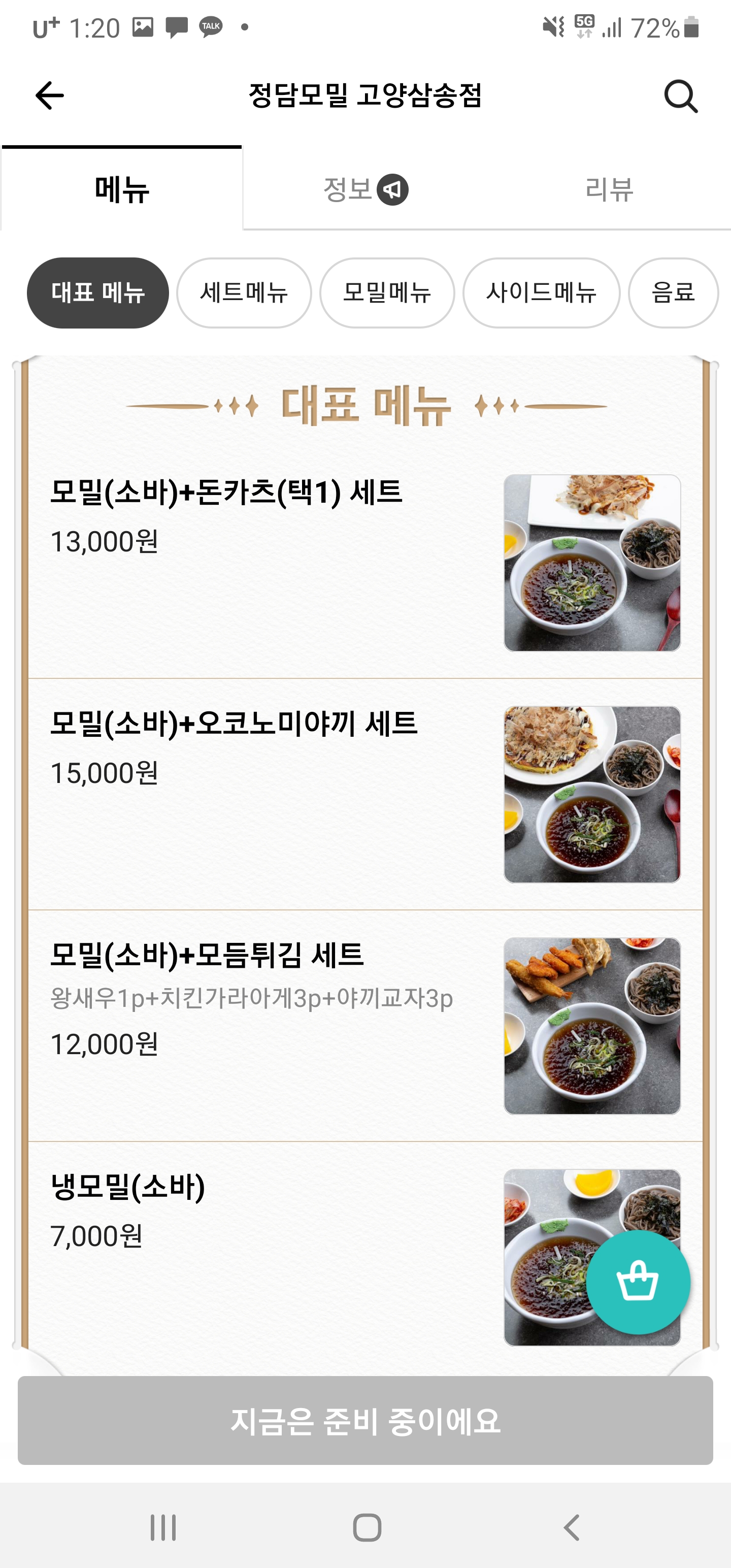Switch to the 리뷰 tab
The height and width of the screenshot is (1568, 731).
coord(609,189)
